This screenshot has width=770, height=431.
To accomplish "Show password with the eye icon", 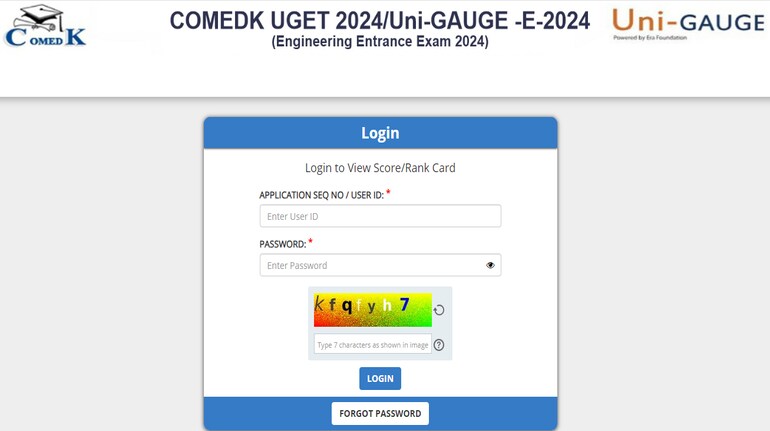I will [490, 265].
